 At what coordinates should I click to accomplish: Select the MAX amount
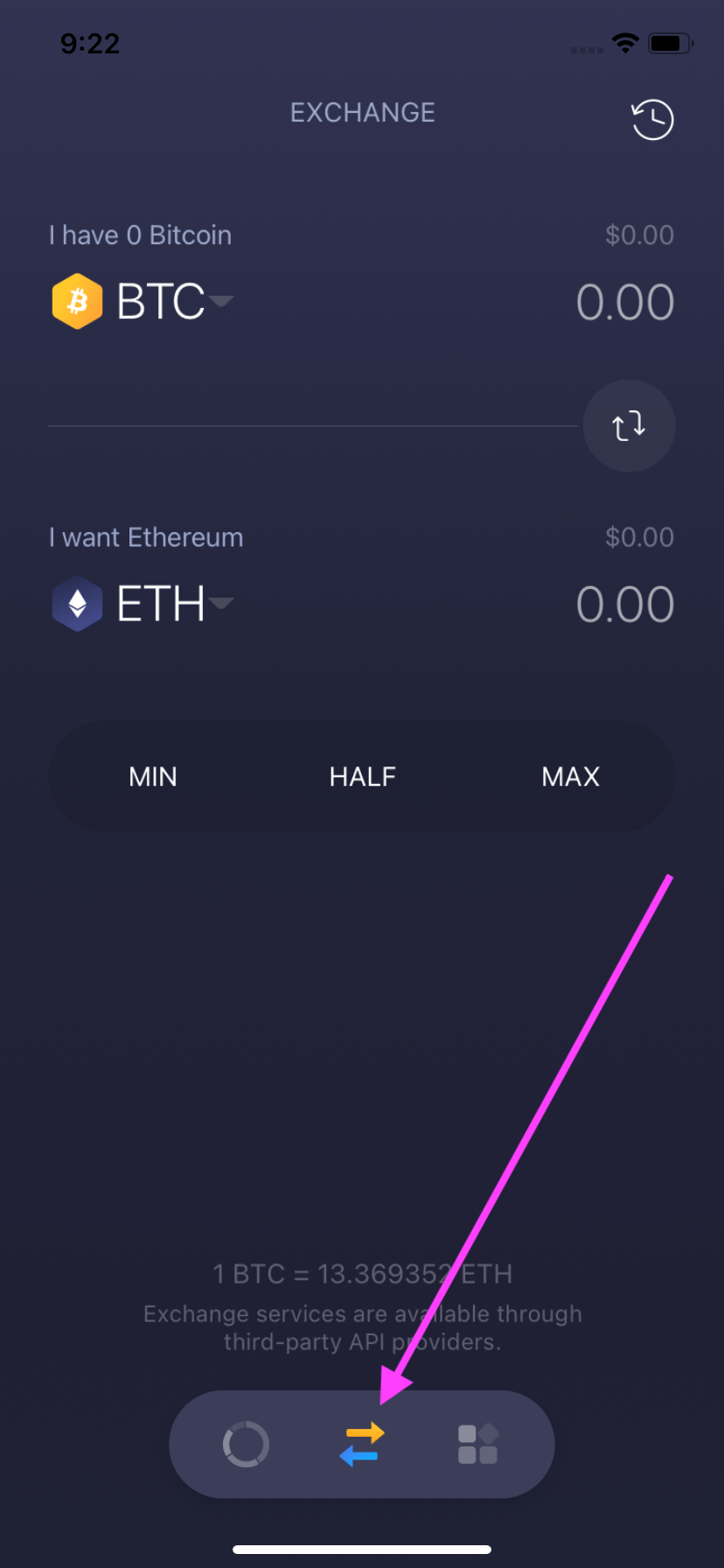(x=570, y=776)
